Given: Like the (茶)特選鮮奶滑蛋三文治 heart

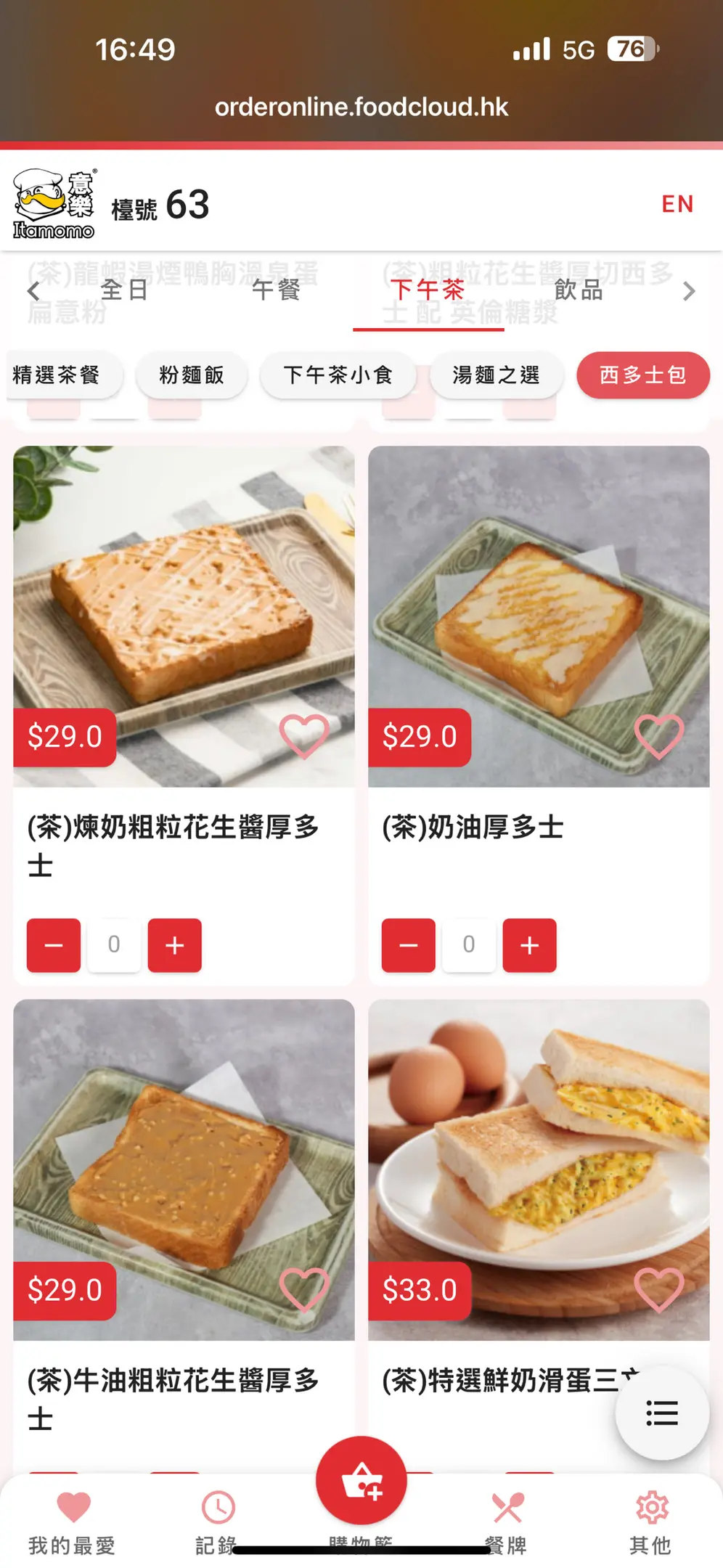Looking at the screenshot, I should [659, 1289].
